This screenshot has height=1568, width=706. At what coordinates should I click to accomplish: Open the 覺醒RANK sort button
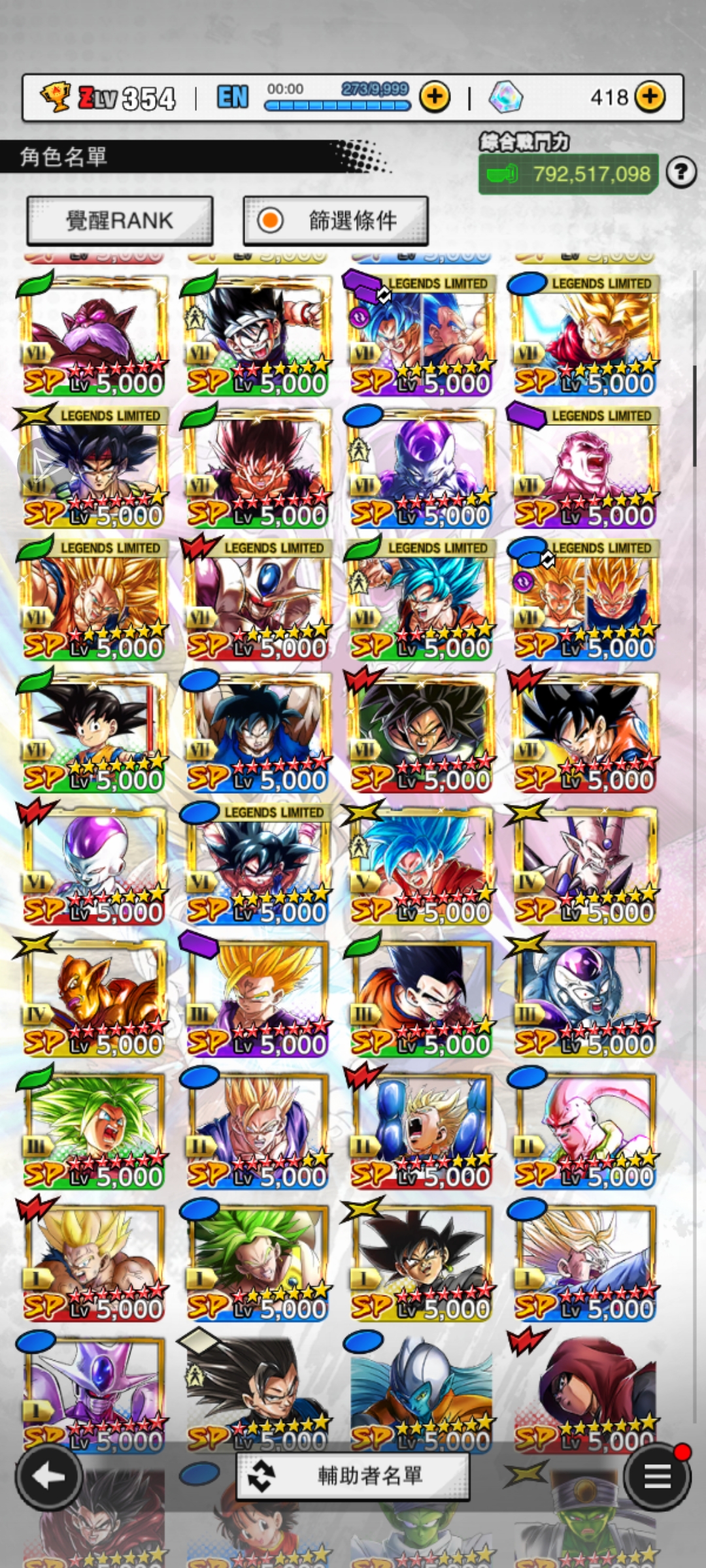point(120,221)
